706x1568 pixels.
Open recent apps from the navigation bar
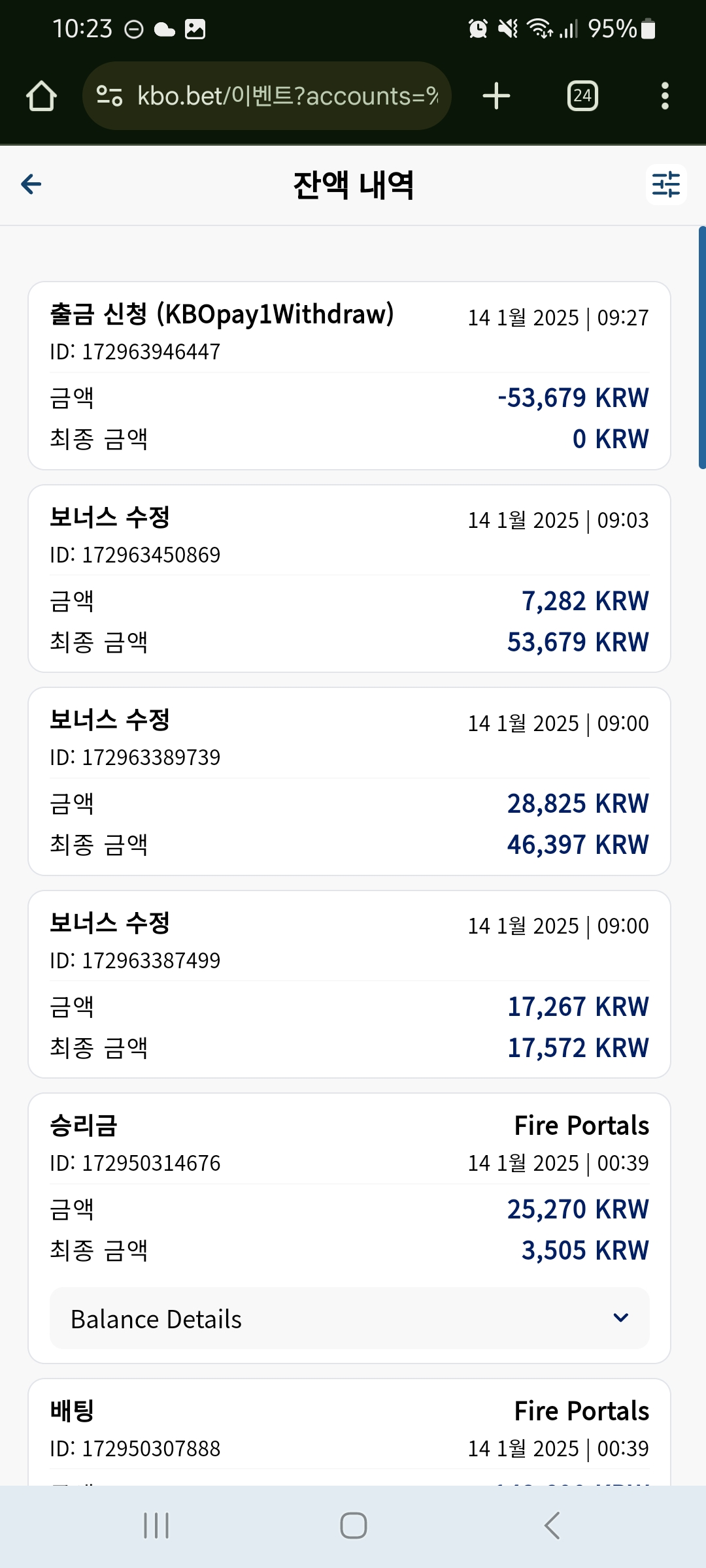pos(156,1526)
